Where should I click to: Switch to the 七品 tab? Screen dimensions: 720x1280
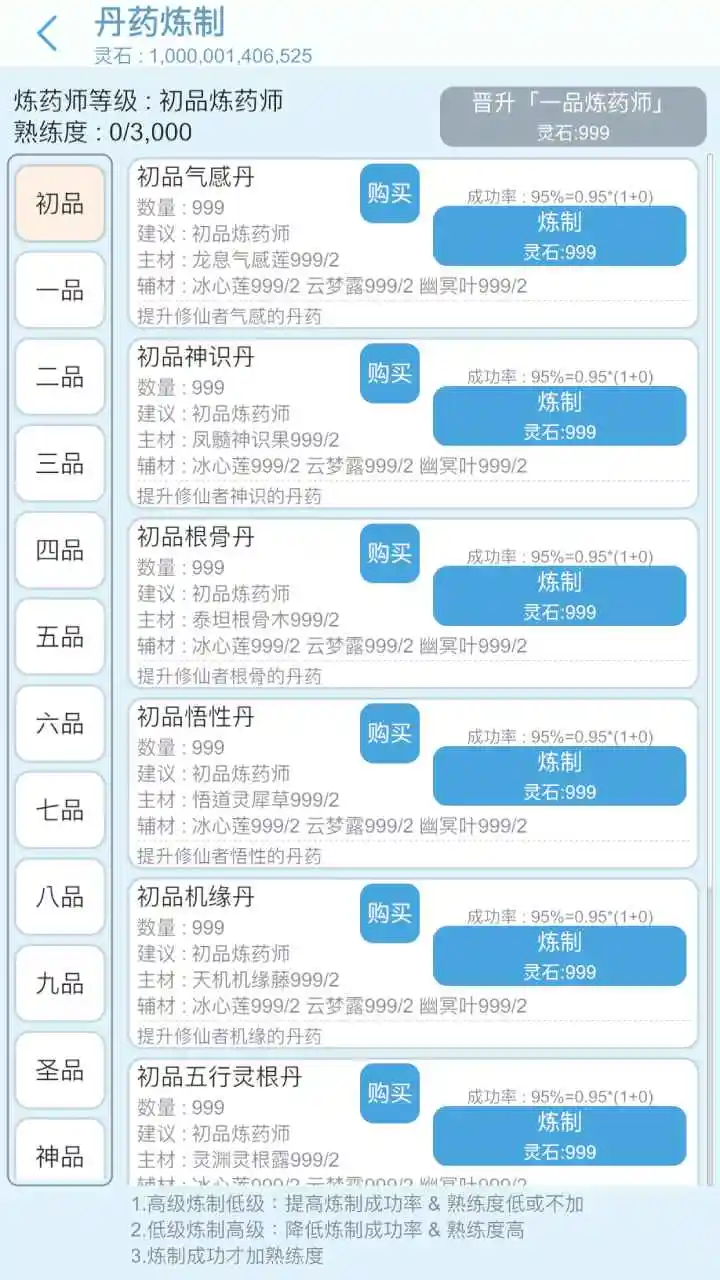60,810
